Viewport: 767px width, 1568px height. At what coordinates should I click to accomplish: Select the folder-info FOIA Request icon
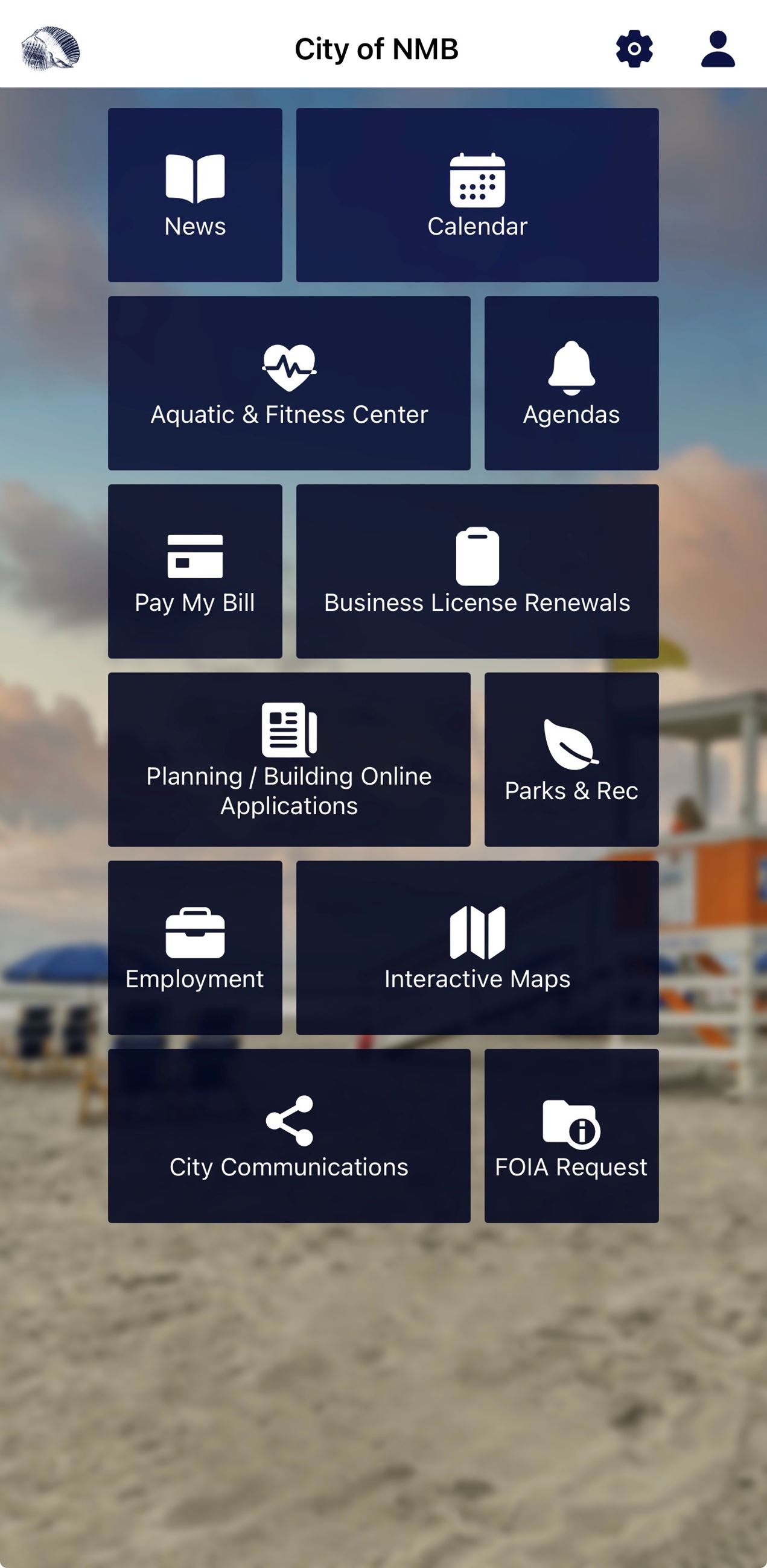coord(571,1123)
